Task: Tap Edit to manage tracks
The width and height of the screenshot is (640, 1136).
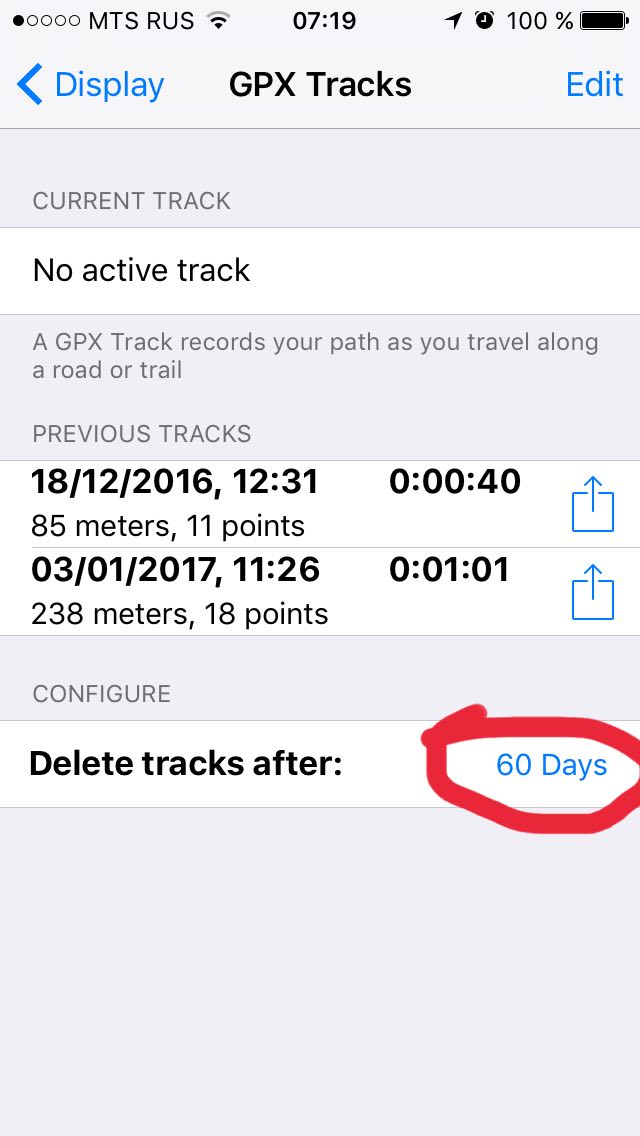Action: [x=594, y=85]
